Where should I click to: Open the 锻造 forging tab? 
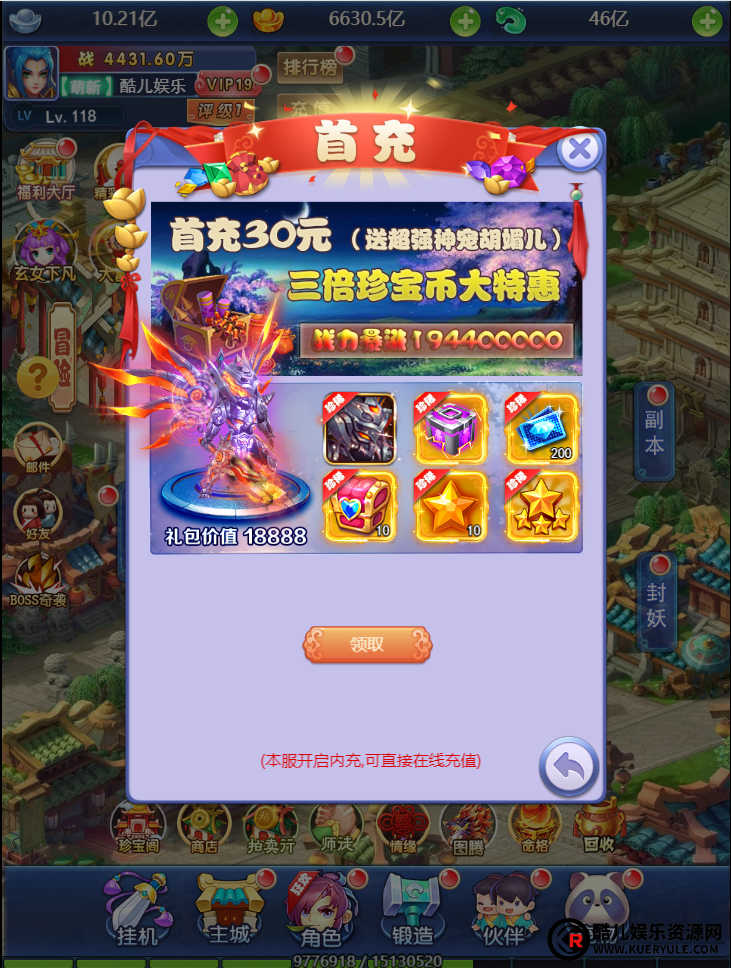coord(412,912)
